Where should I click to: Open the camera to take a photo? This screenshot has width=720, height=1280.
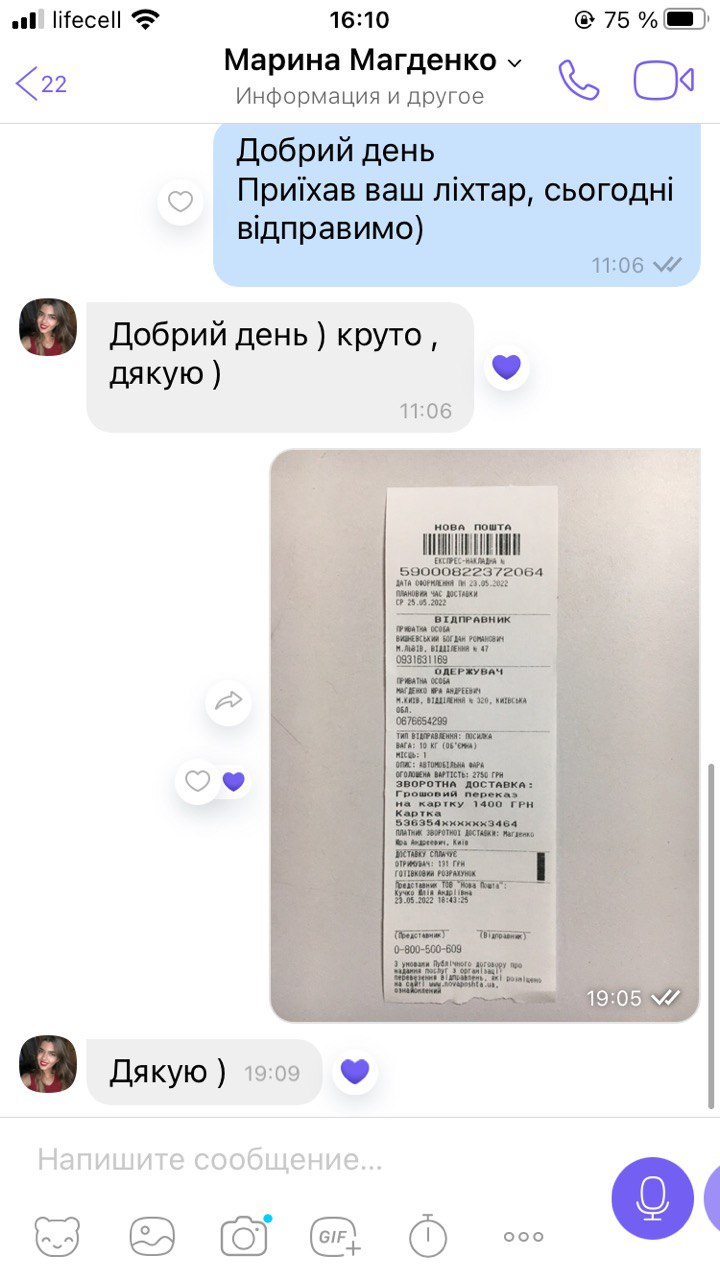244,1237
